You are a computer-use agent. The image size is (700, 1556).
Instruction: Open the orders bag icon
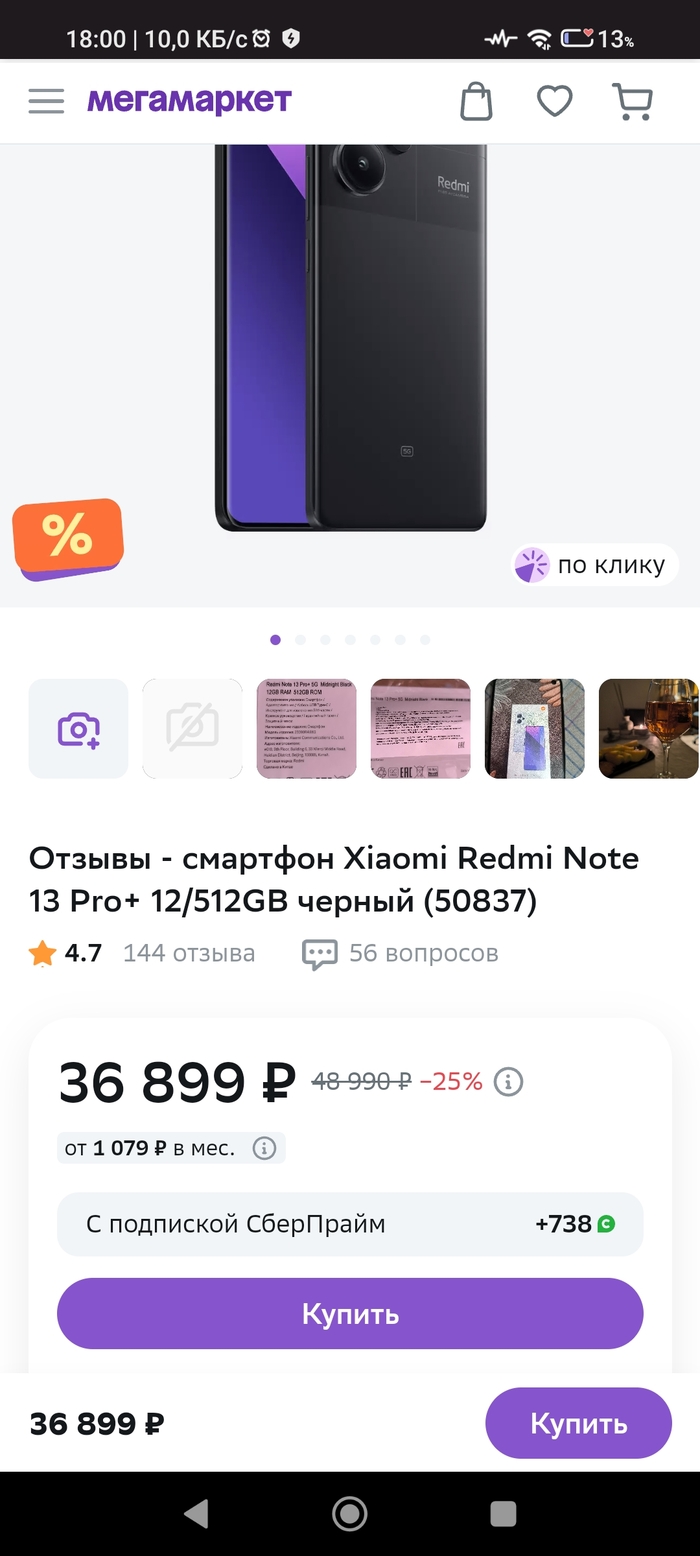click(476, 101)
